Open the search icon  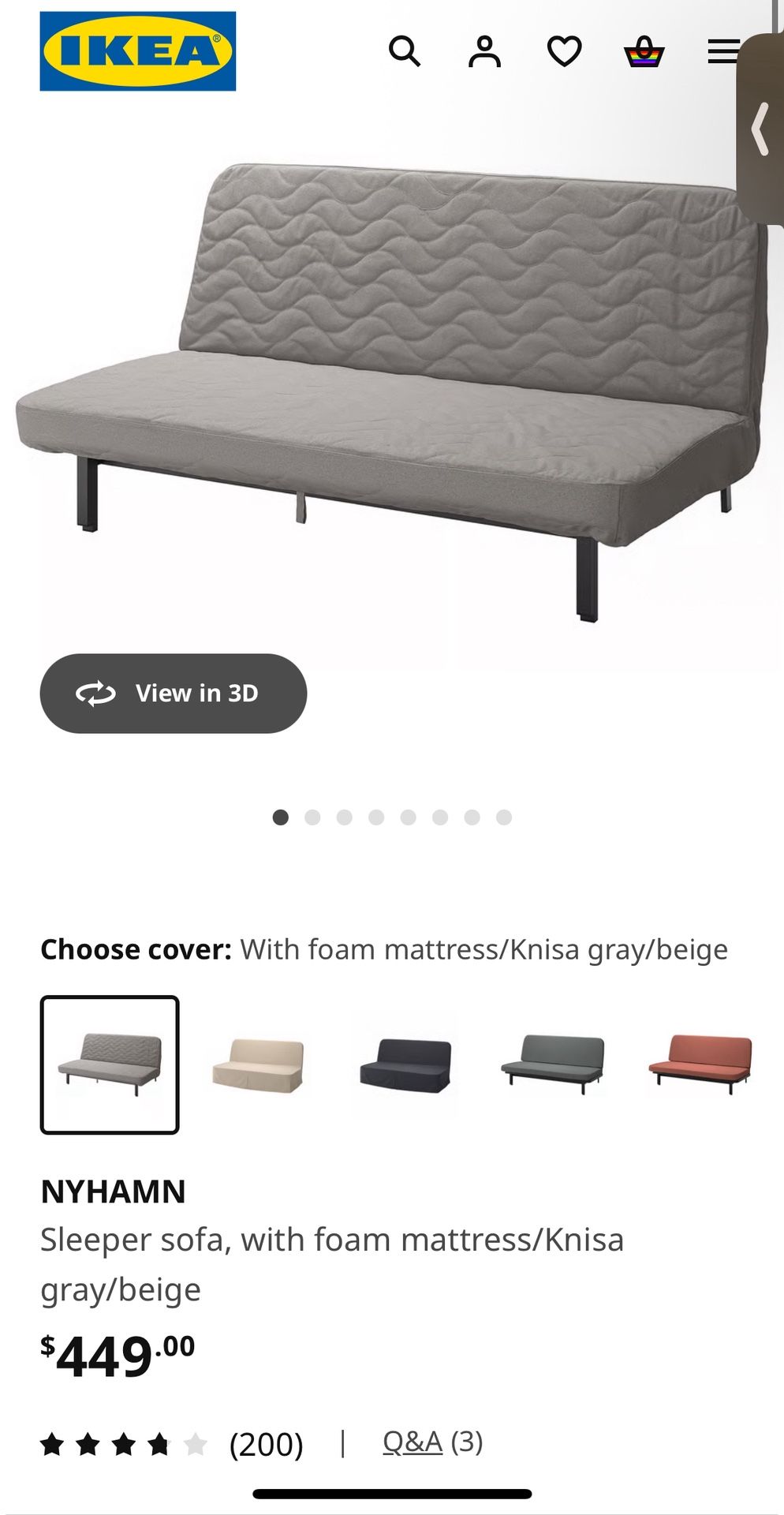click(405, 52)
